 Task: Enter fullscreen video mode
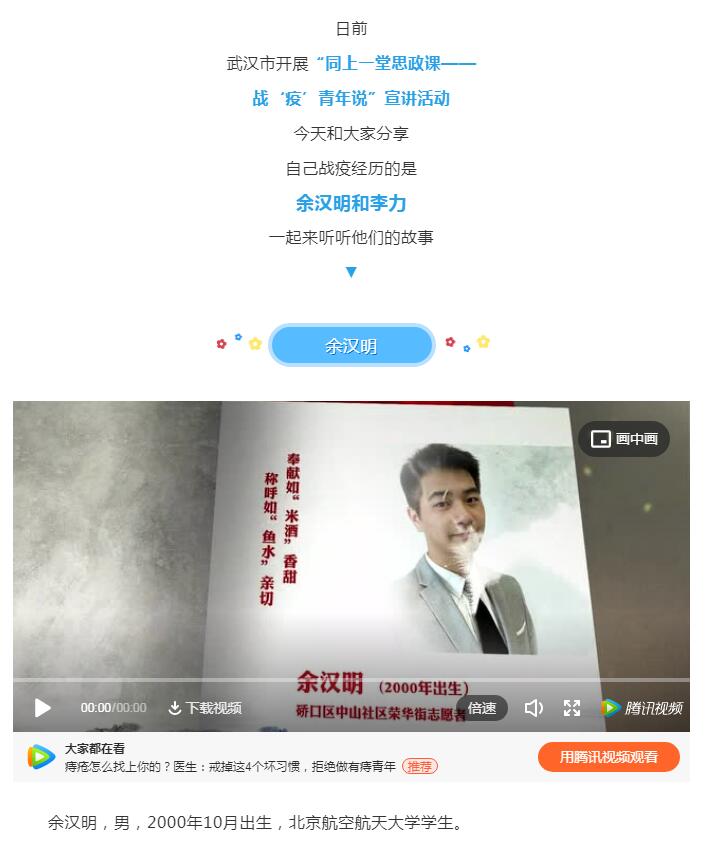tap(572, 708)
